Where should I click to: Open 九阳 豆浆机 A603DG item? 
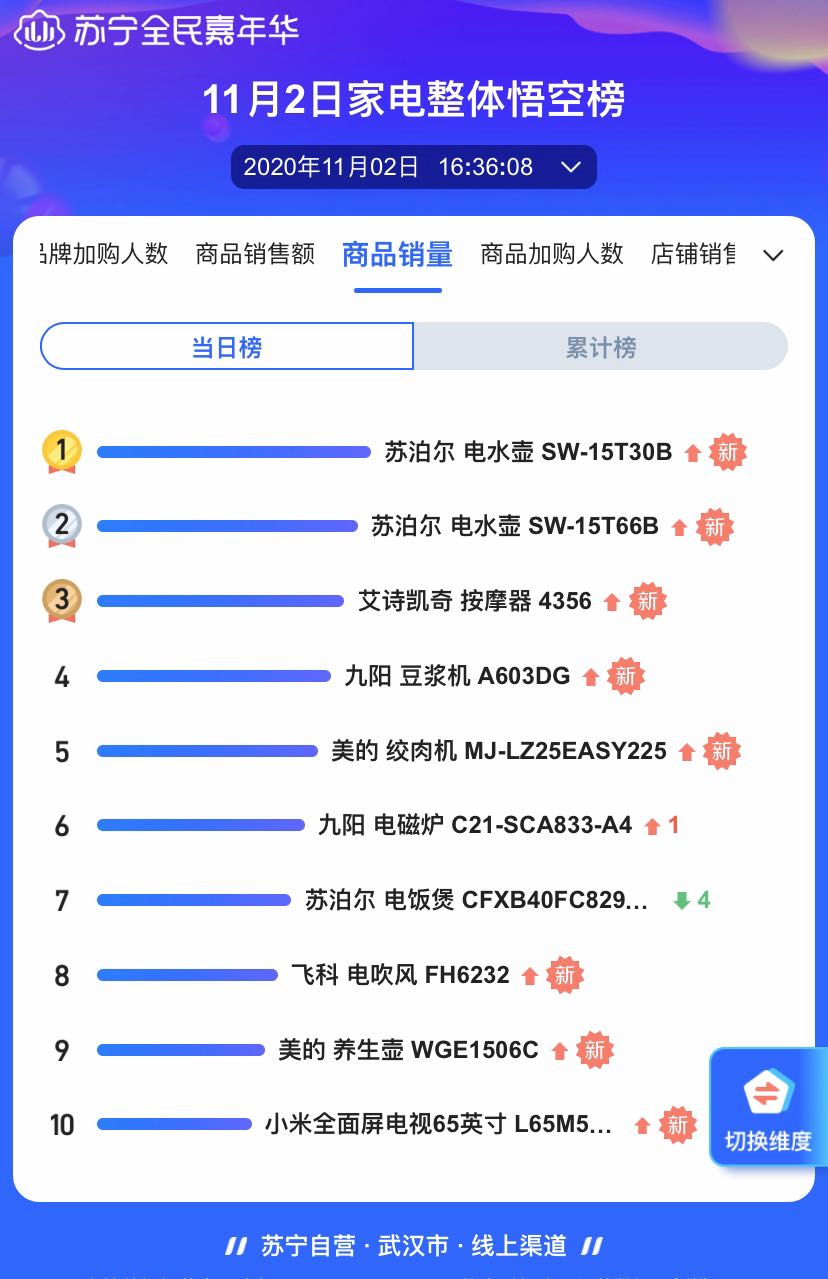(x=457, y=676)
